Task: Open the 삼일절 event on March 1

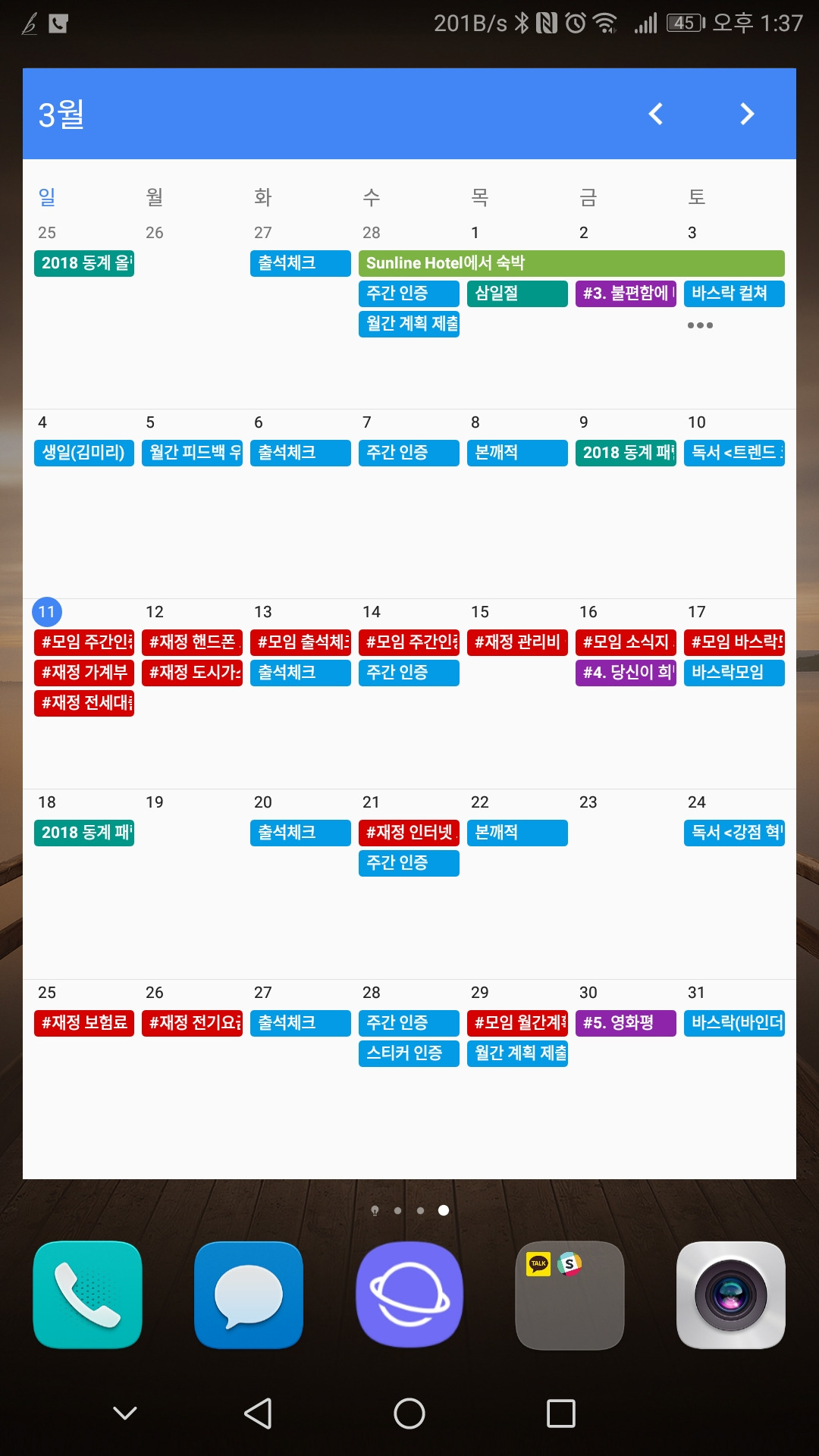Action: pos(517,293)
